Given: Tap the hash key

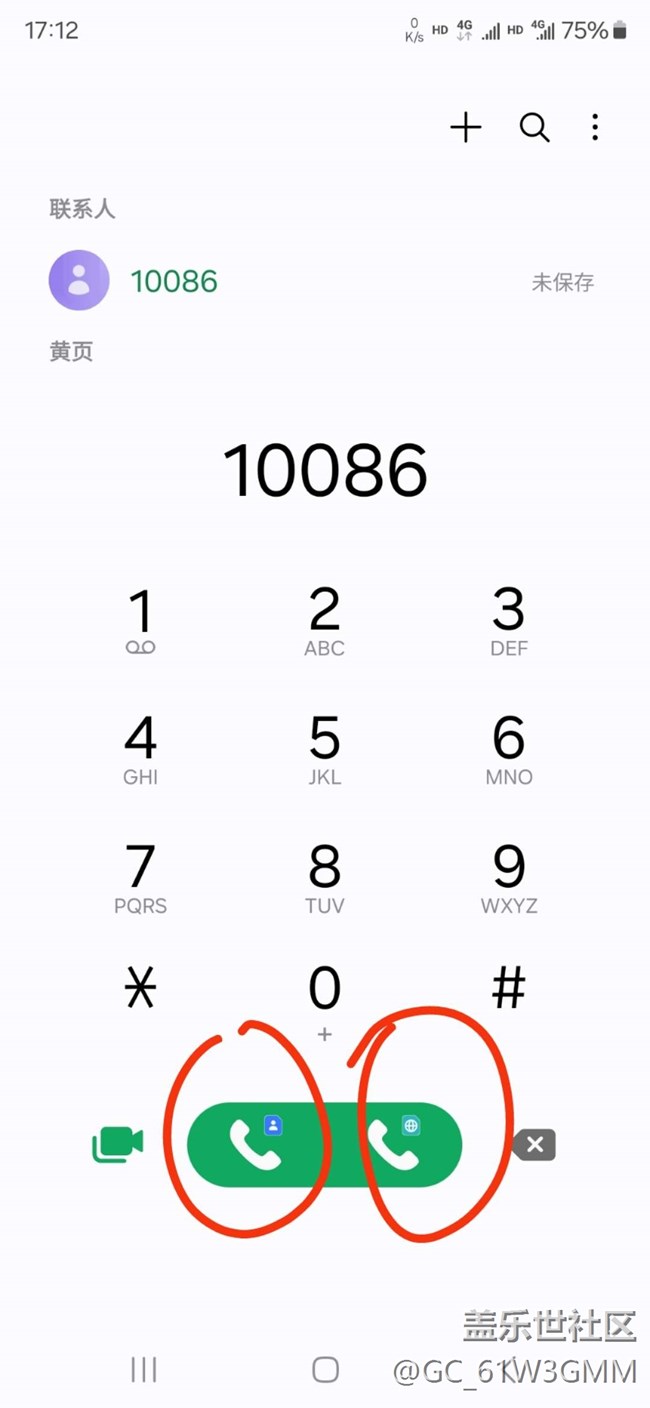Looking at the screenshot, I should (509, 989).
